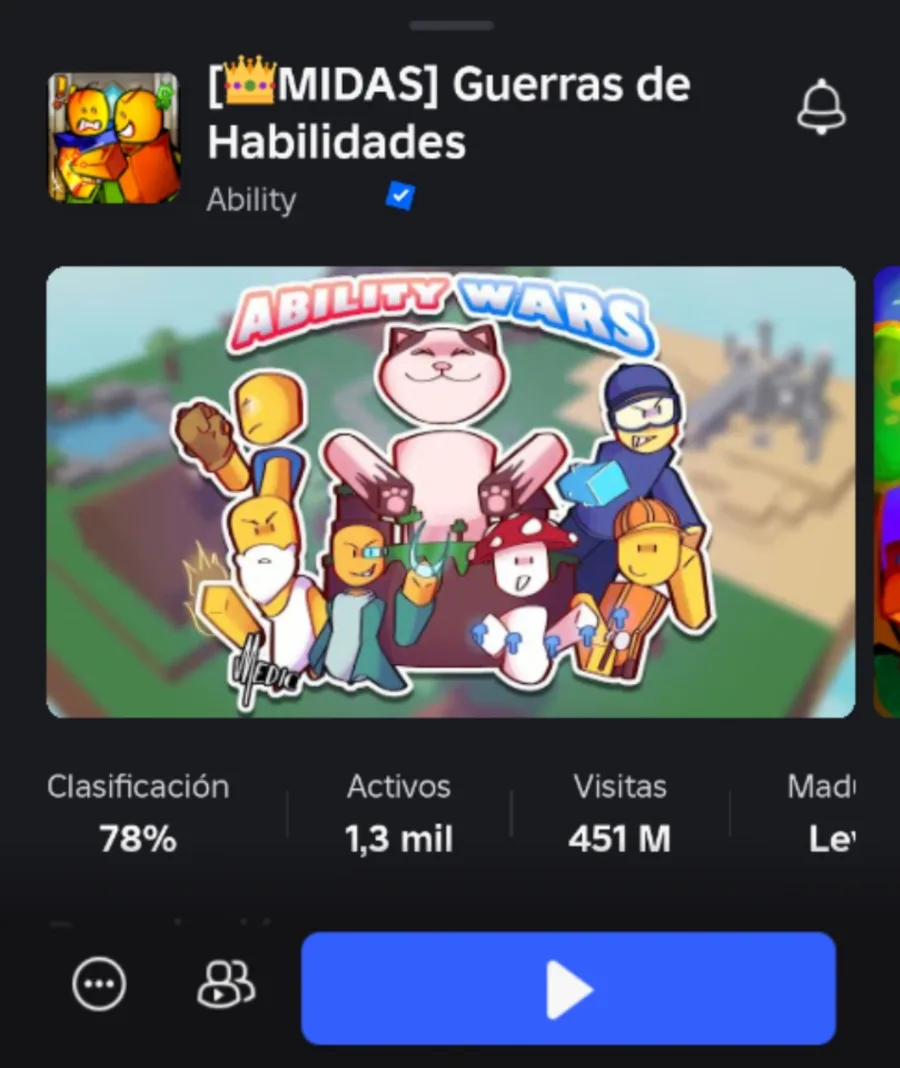900x1068 pixels.
Task: Open the friends invite icon
Action: [226, 985]
